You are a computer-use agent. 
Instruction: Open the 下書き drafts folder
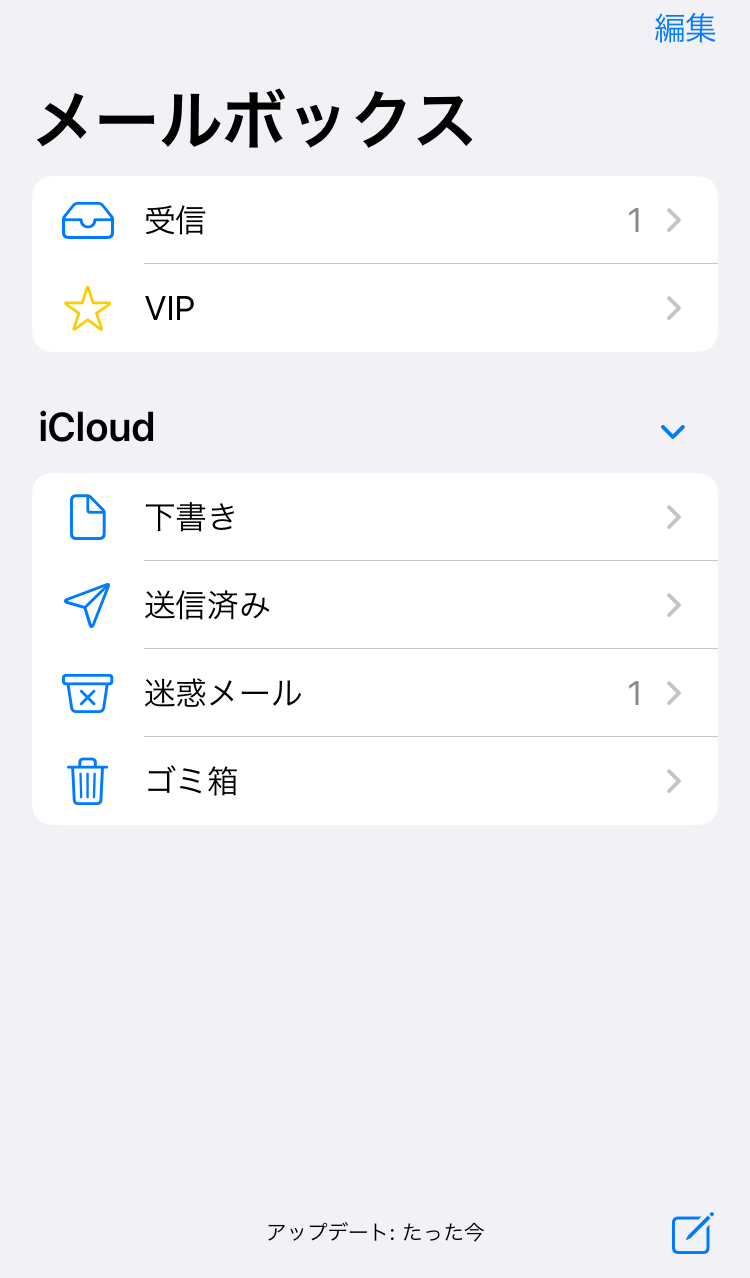[x=375, y=517]
